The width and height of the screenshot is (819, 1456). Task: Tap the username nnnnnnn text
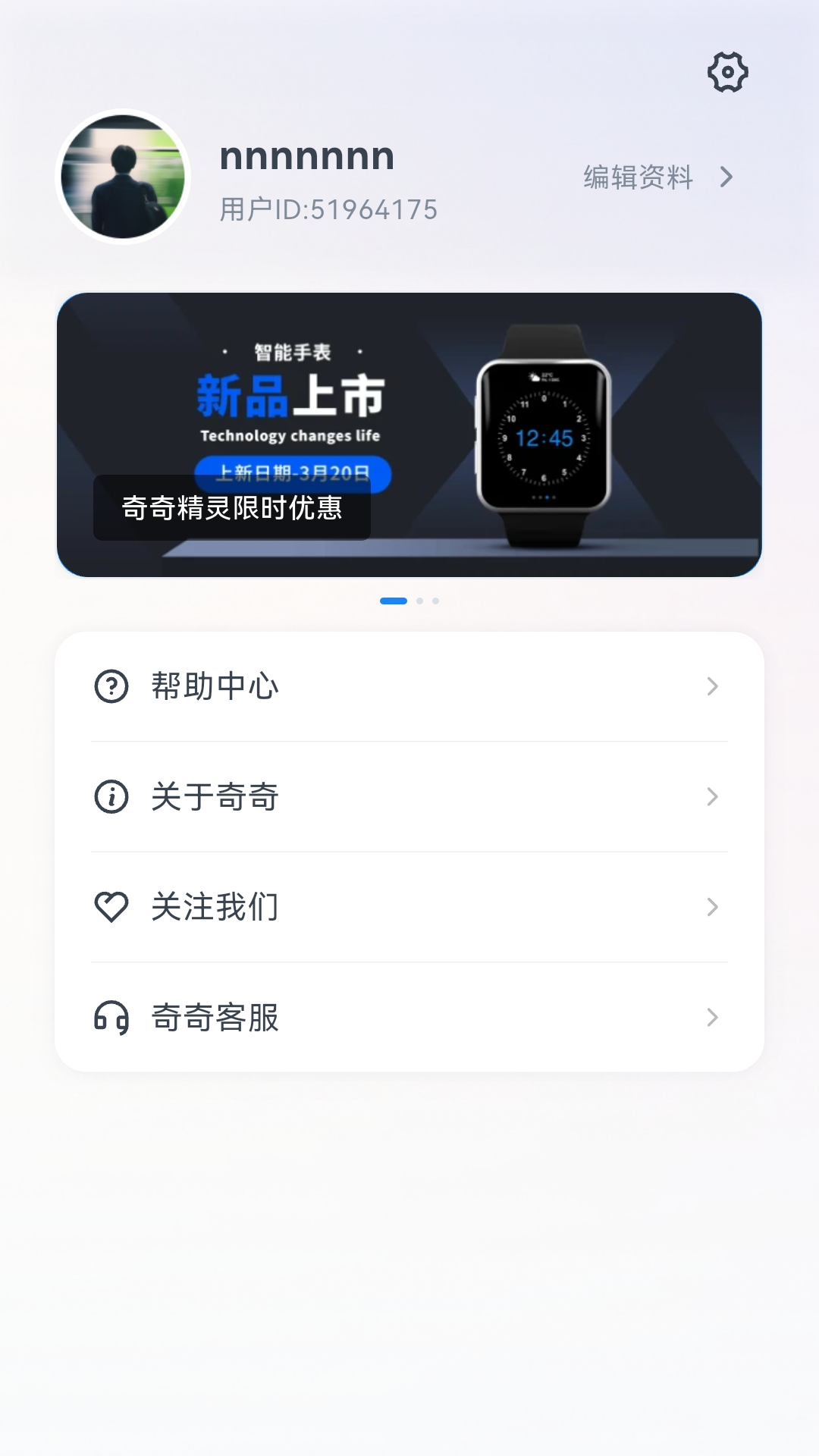306,155
